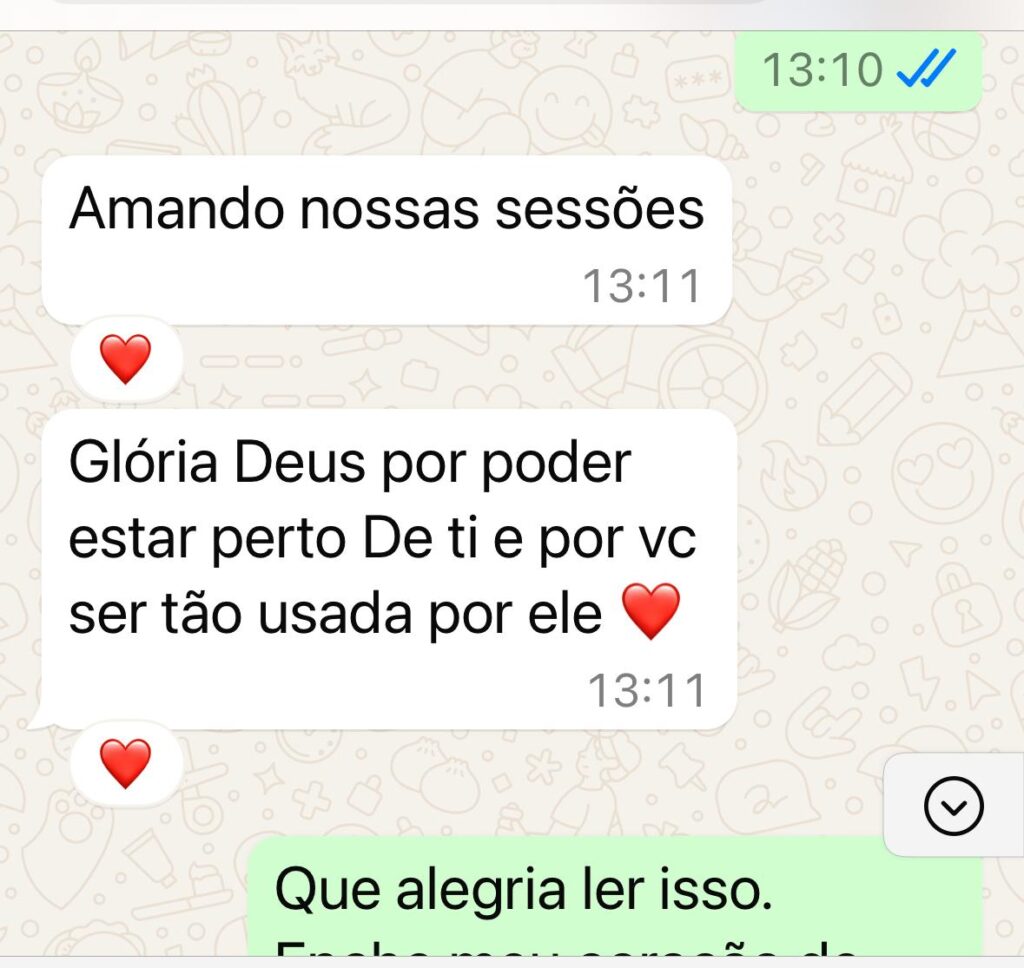
Task: Jump to latest messages with down arrow
Action: click(x=953, y=805)
